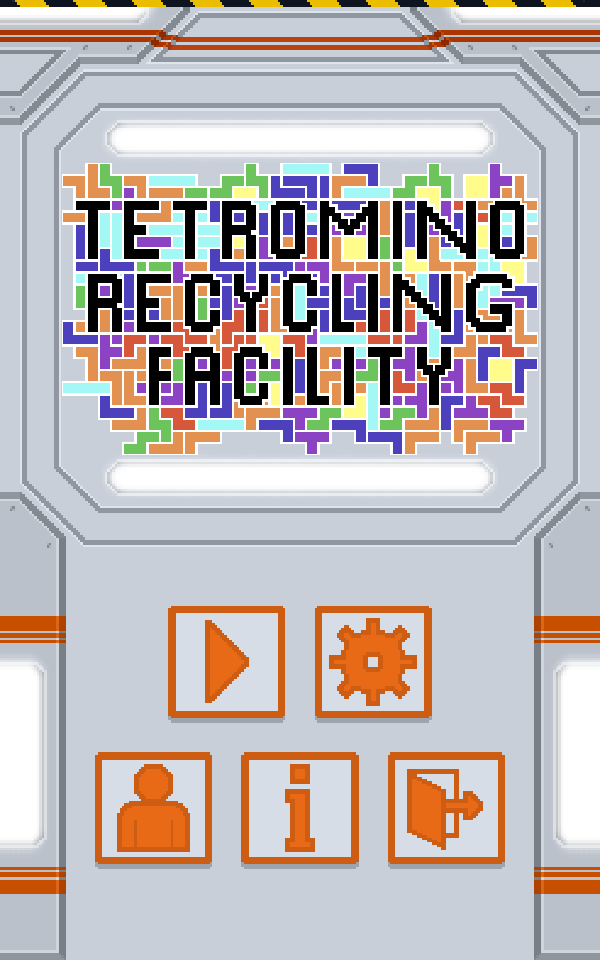600x960 pixels.
Task: View game info via the i button
Action: [300, 808]
